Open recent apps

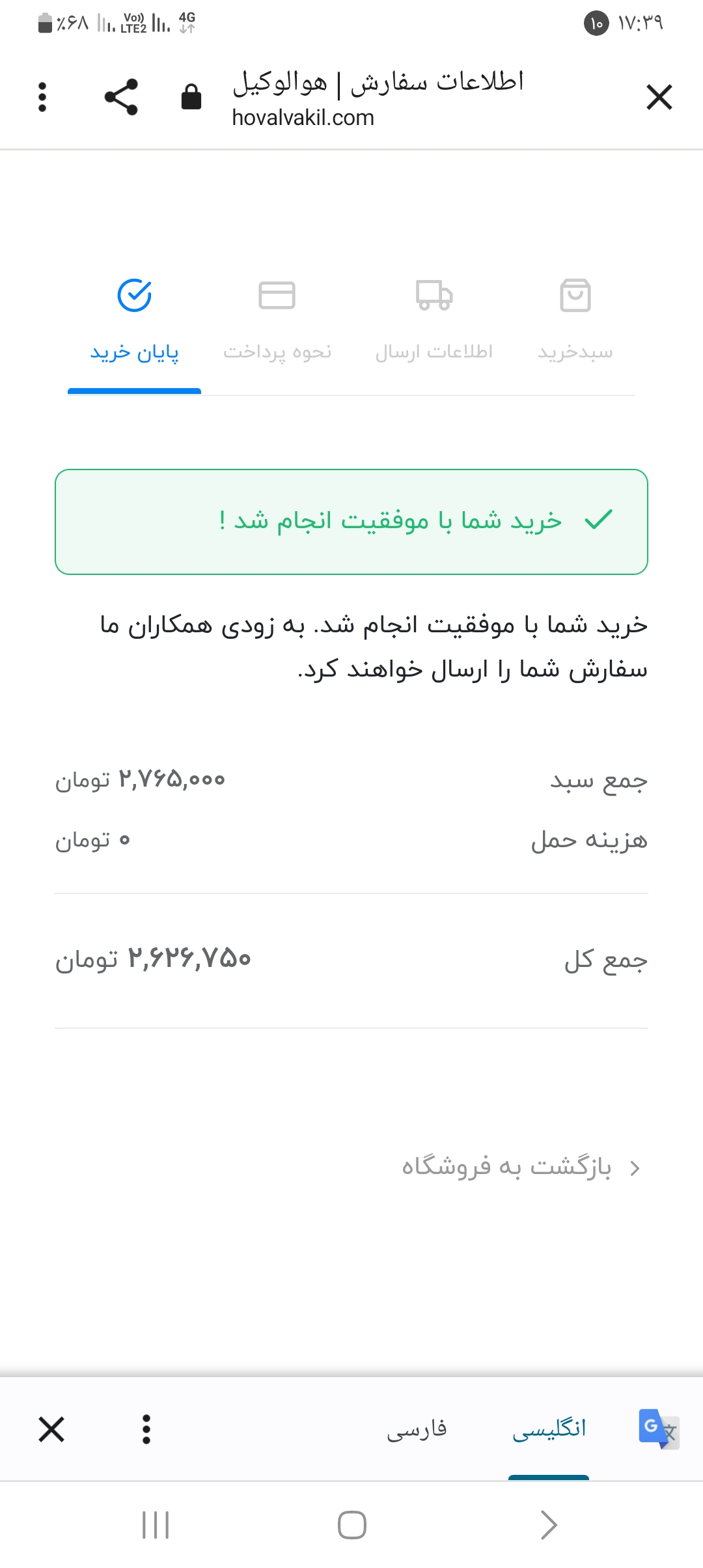(x=156, y=1524)
